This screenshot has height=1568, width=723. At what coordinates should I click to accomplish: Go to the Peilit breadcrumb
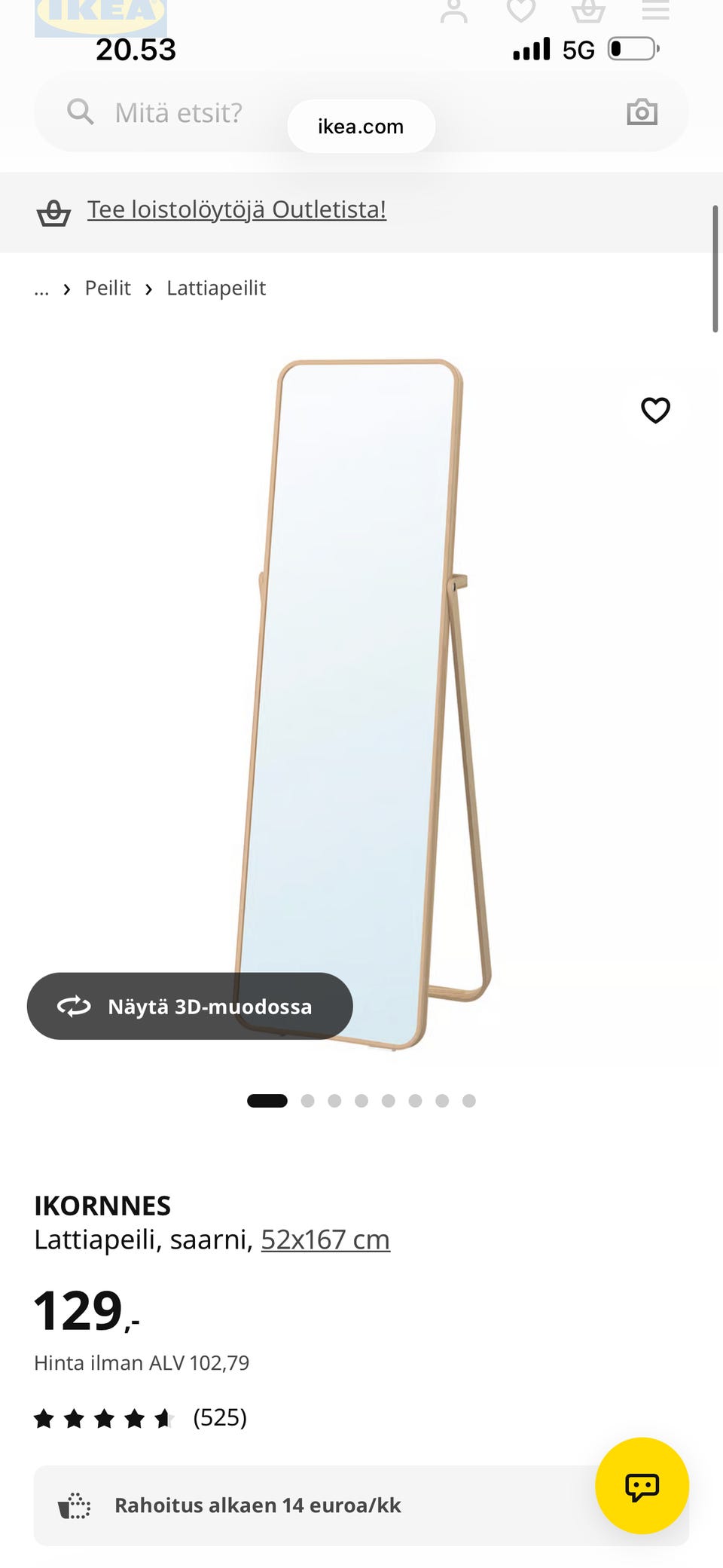(108, 288)
